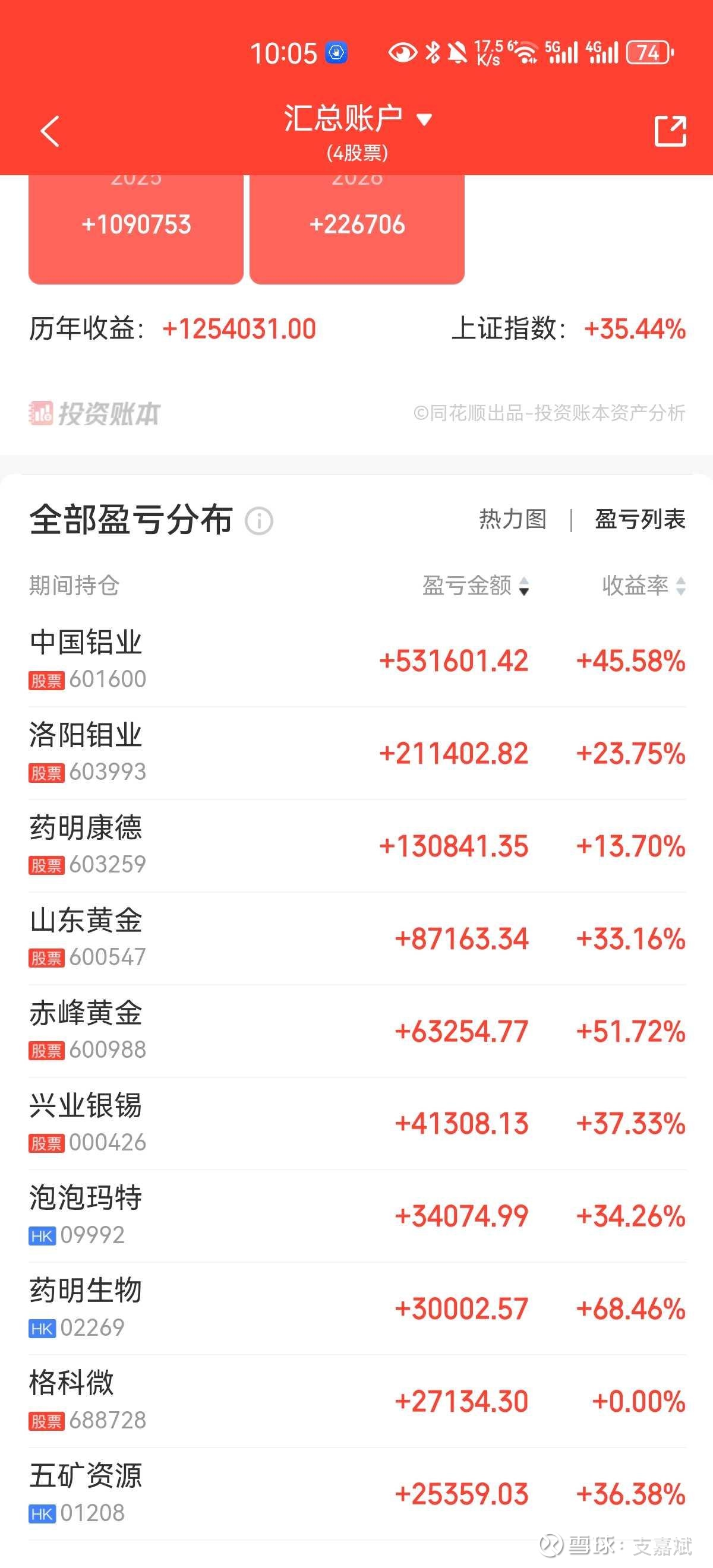Open the 中国铝业 601600 row
This screenshot has width=713, height=1568.
(357, 661)
